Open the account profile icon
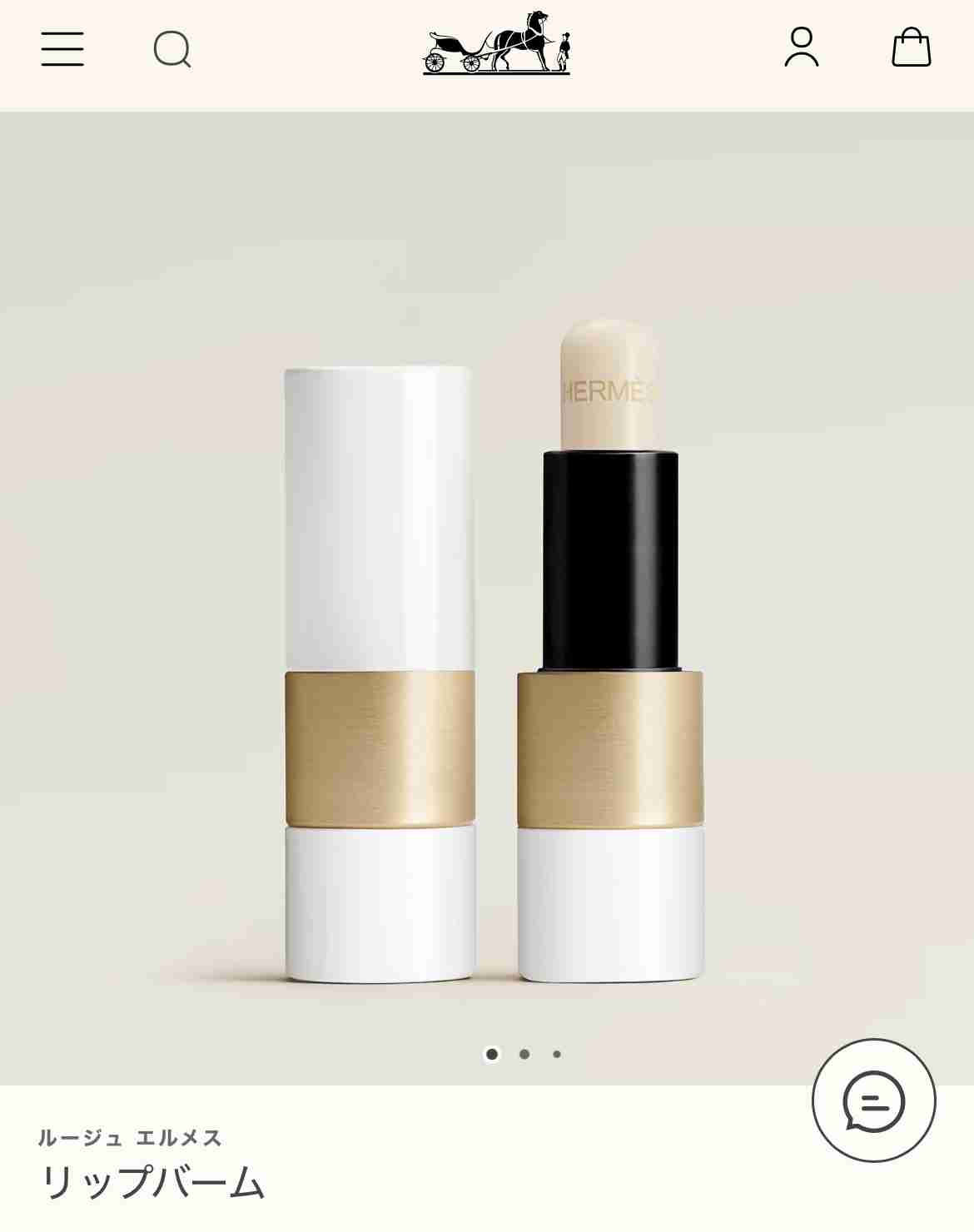 click(x=801, y=47)
